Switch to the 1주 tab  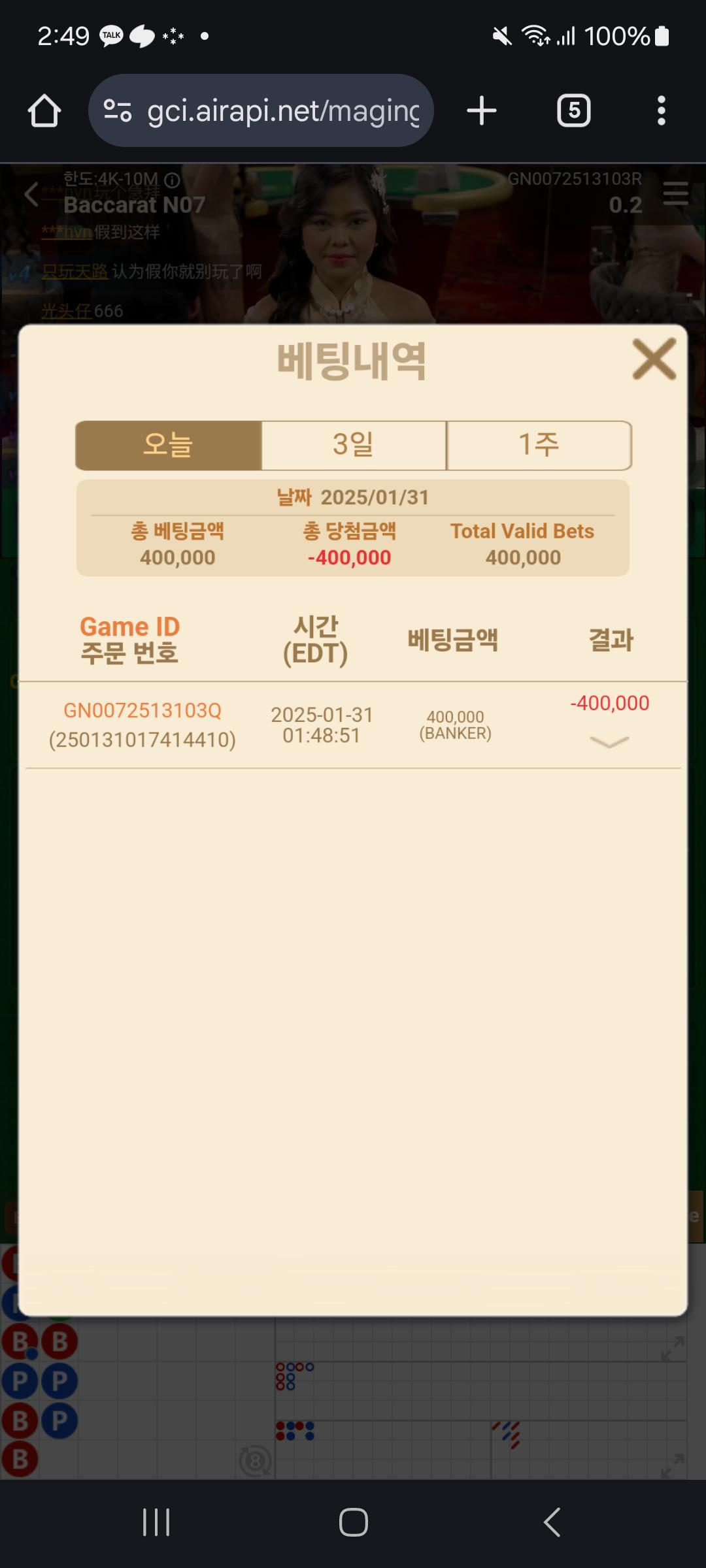pos(539,446)
